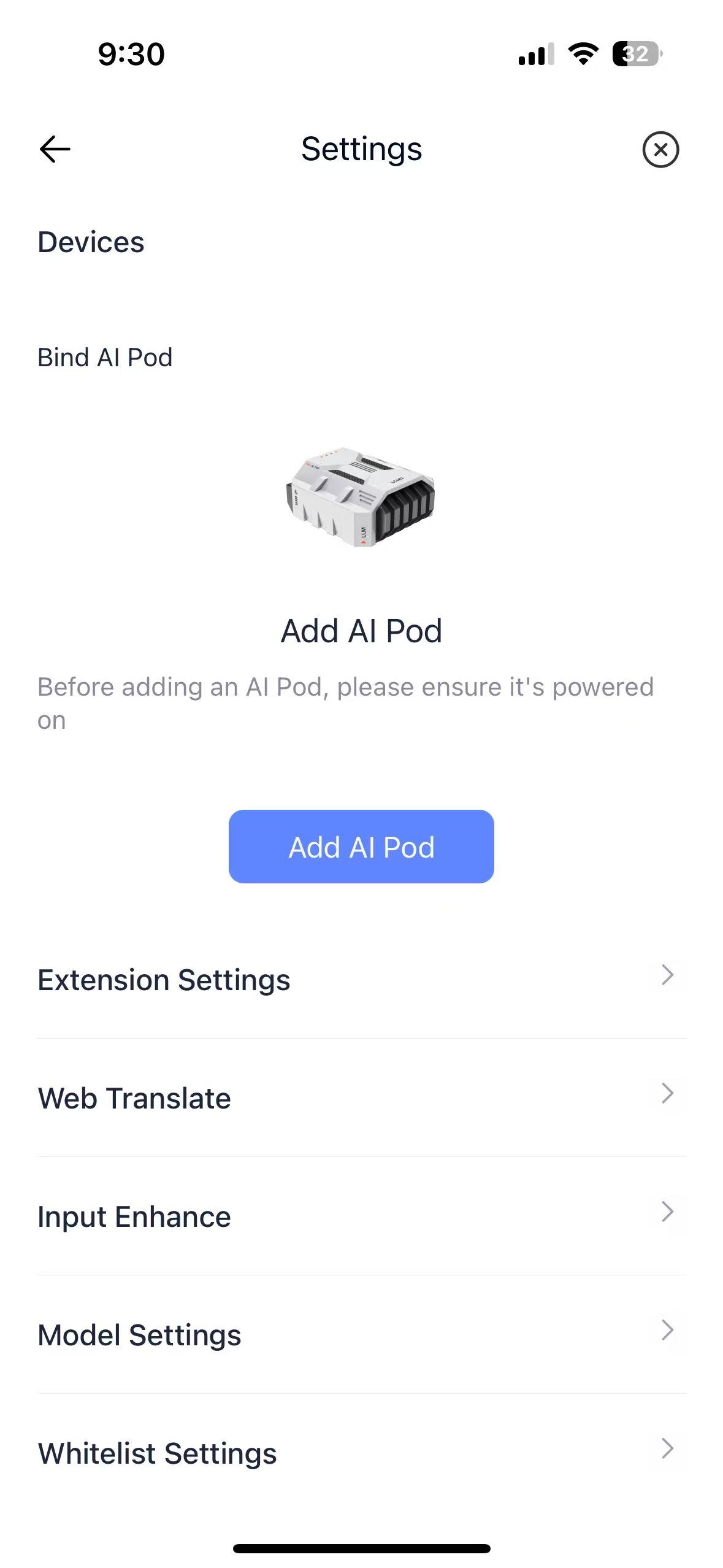Open Model Settings

click(x=362, y=1334)
